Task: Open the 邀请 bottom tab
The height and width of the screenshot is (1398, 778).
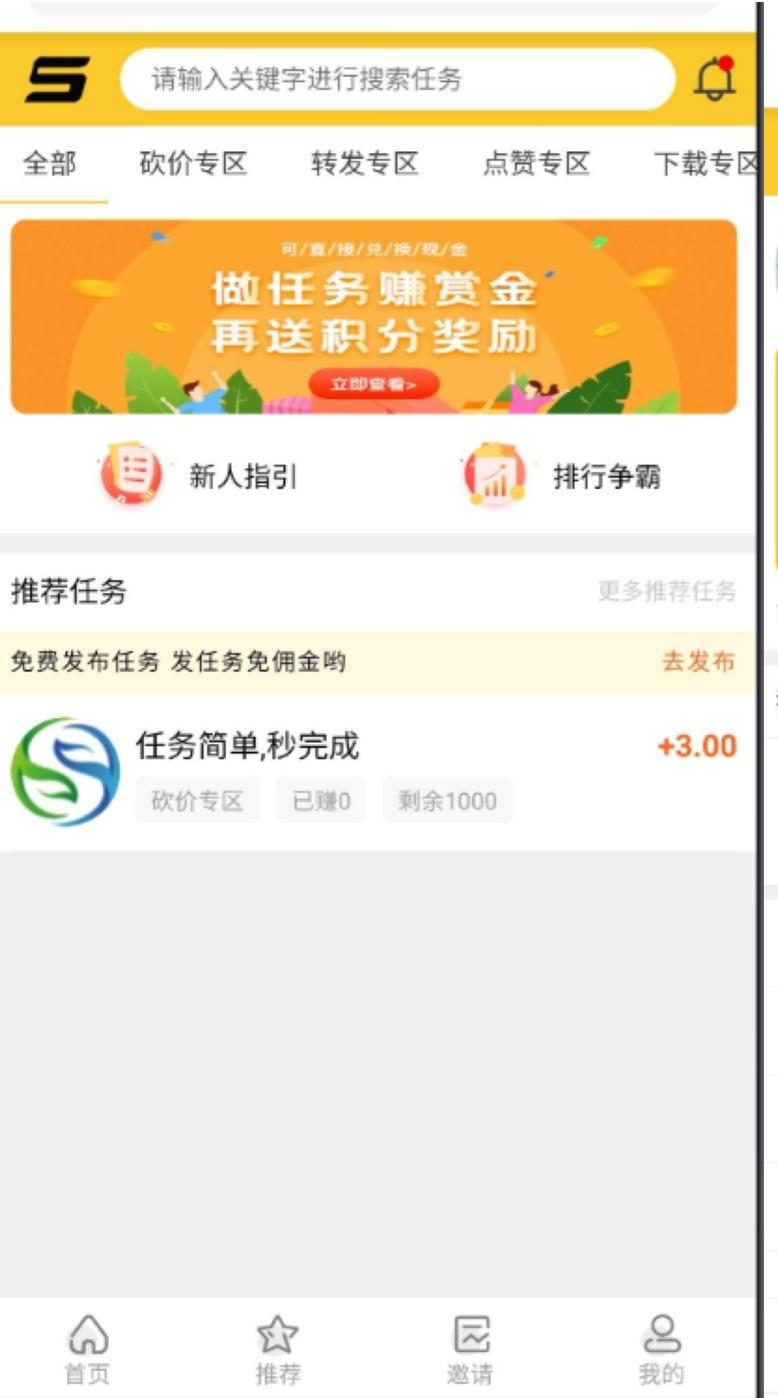Action: pyautogui.click(x=470, y=1349)
